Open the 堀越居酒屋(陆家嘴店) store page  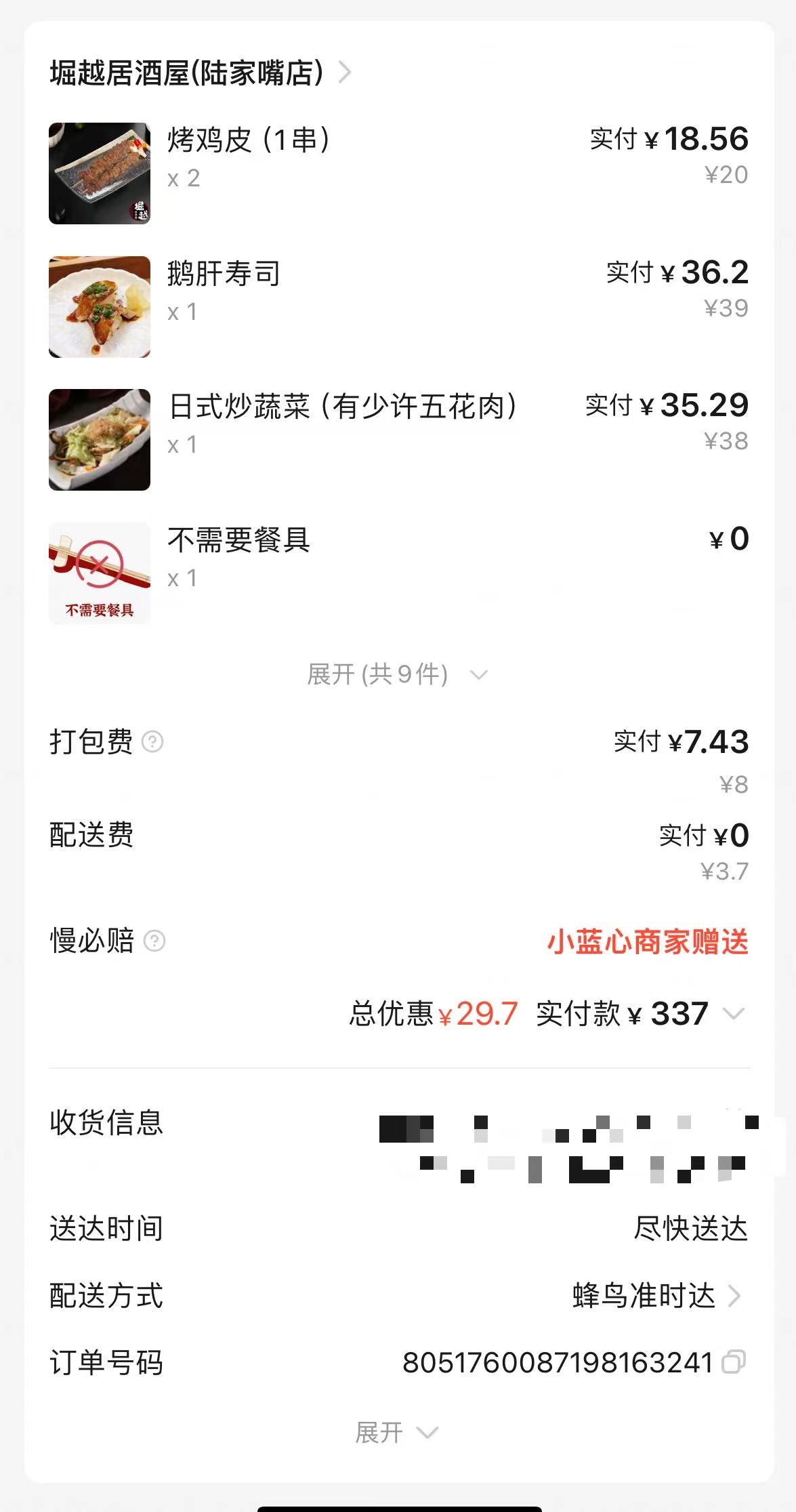pos(201,73)
